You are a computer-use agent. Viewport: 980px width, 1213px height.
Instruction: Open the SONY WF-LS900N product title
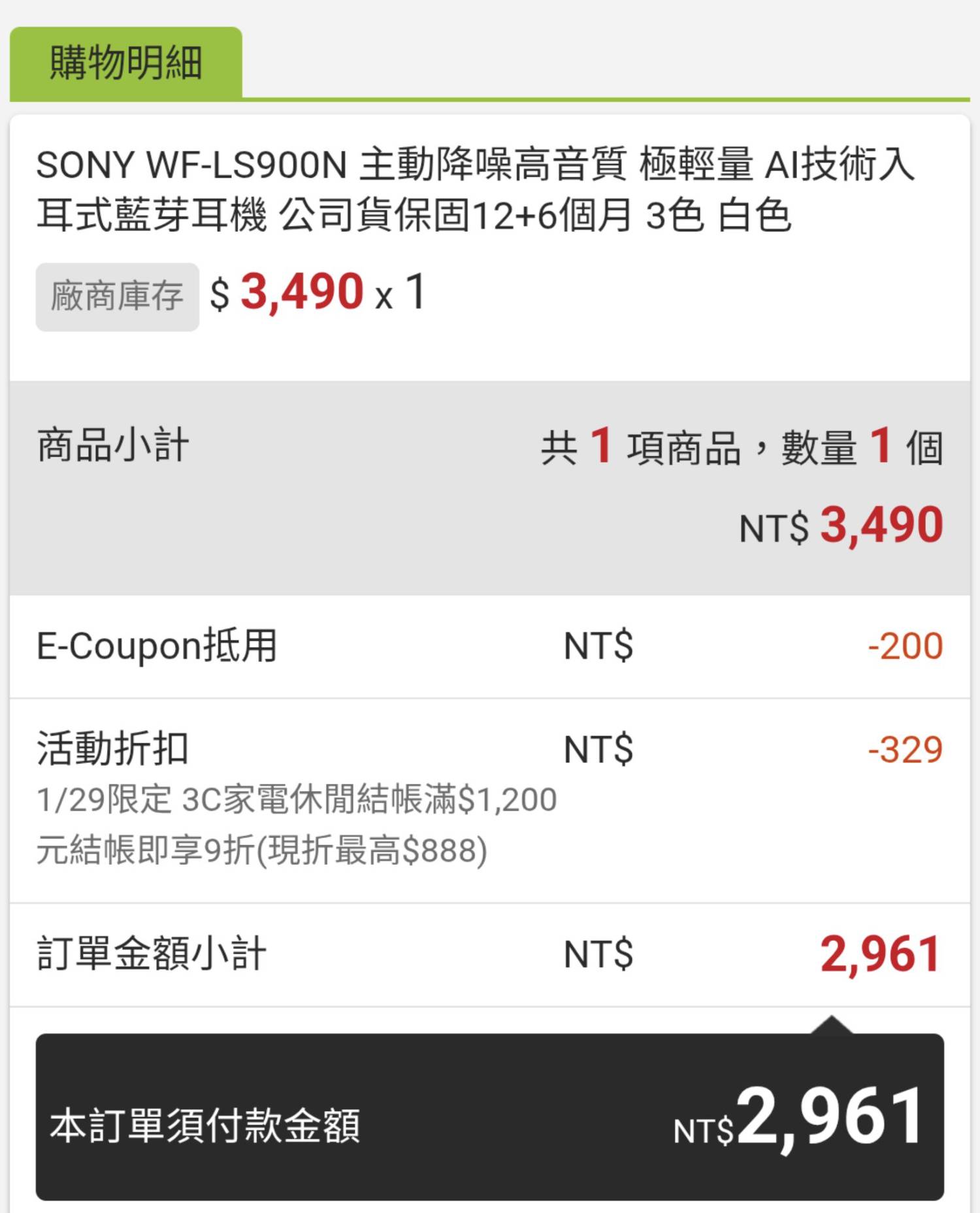click(476, 189)
